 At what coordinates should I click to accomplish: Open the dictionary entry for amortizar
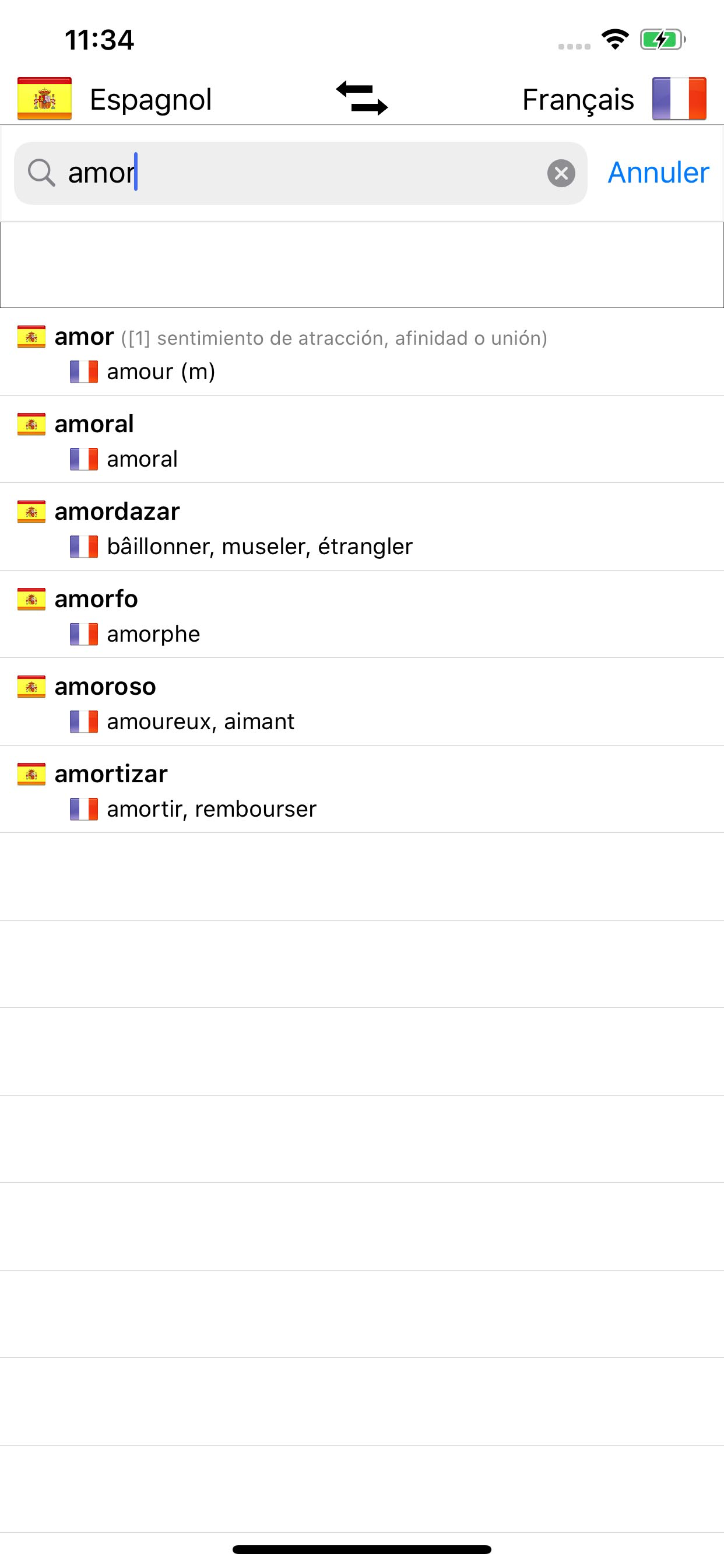click(110, 774)
